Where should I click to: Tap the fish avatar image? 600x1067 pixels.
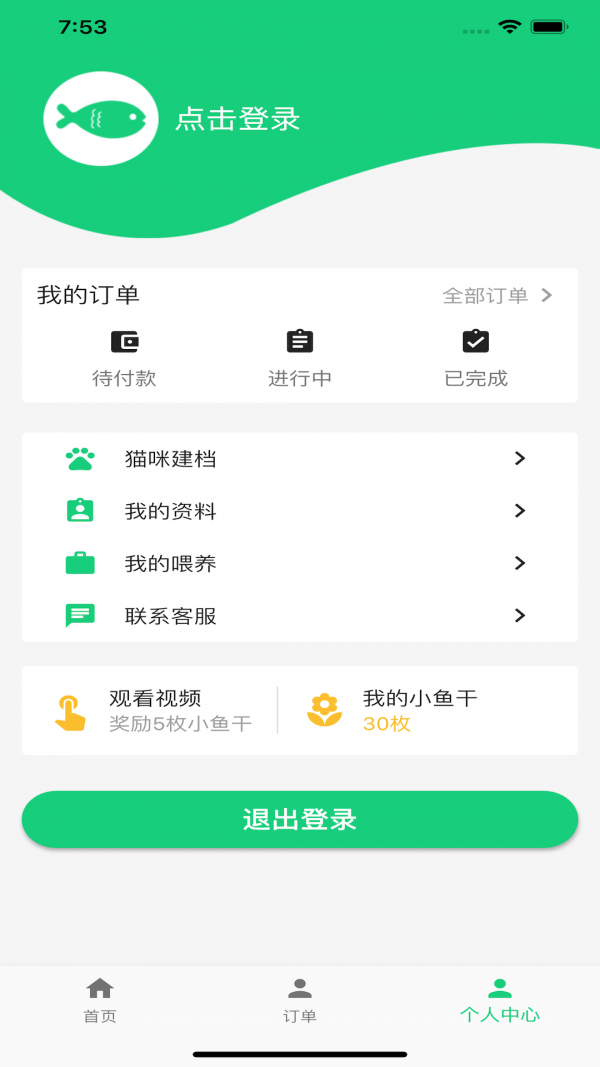tap(101, 118)
